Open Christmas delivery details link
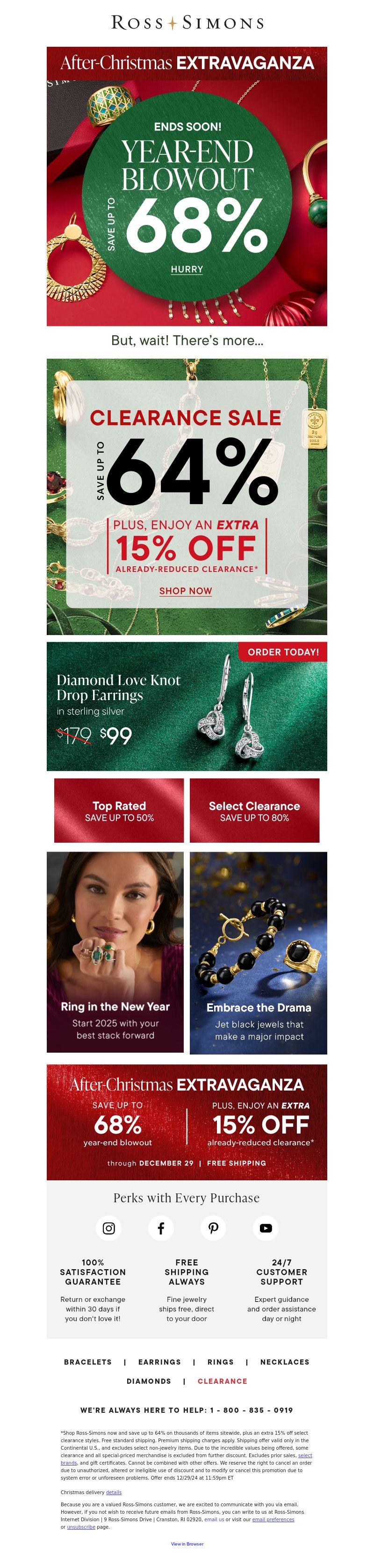Viewport: 374px width, 1568px height. [114, 1492]
